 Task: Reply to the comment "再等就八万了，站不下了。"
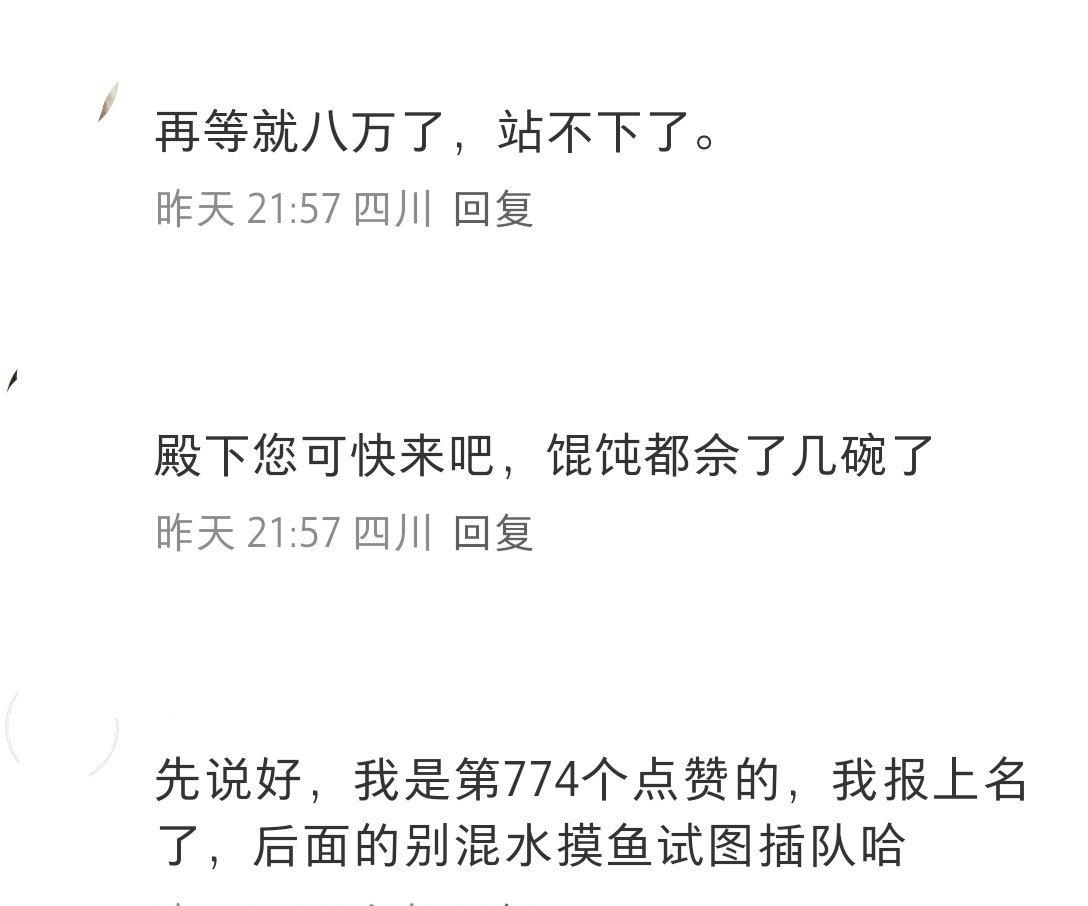(x=493, y=209)
